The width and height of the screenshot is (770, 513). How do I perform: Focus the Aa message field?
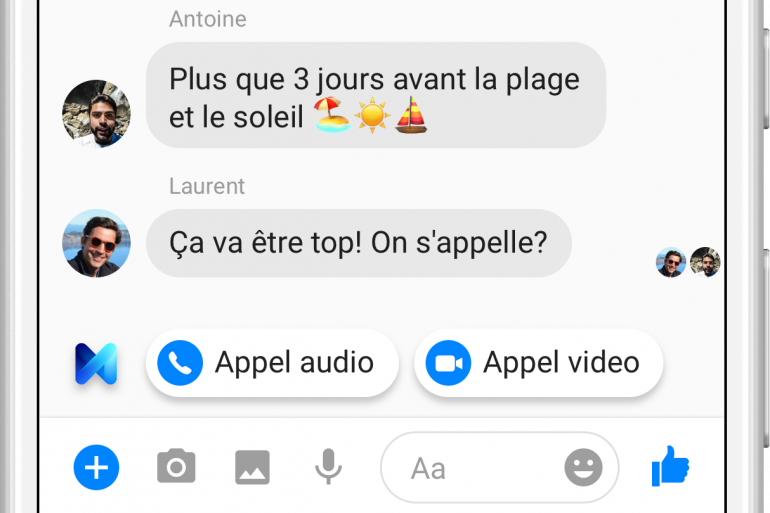470,467
